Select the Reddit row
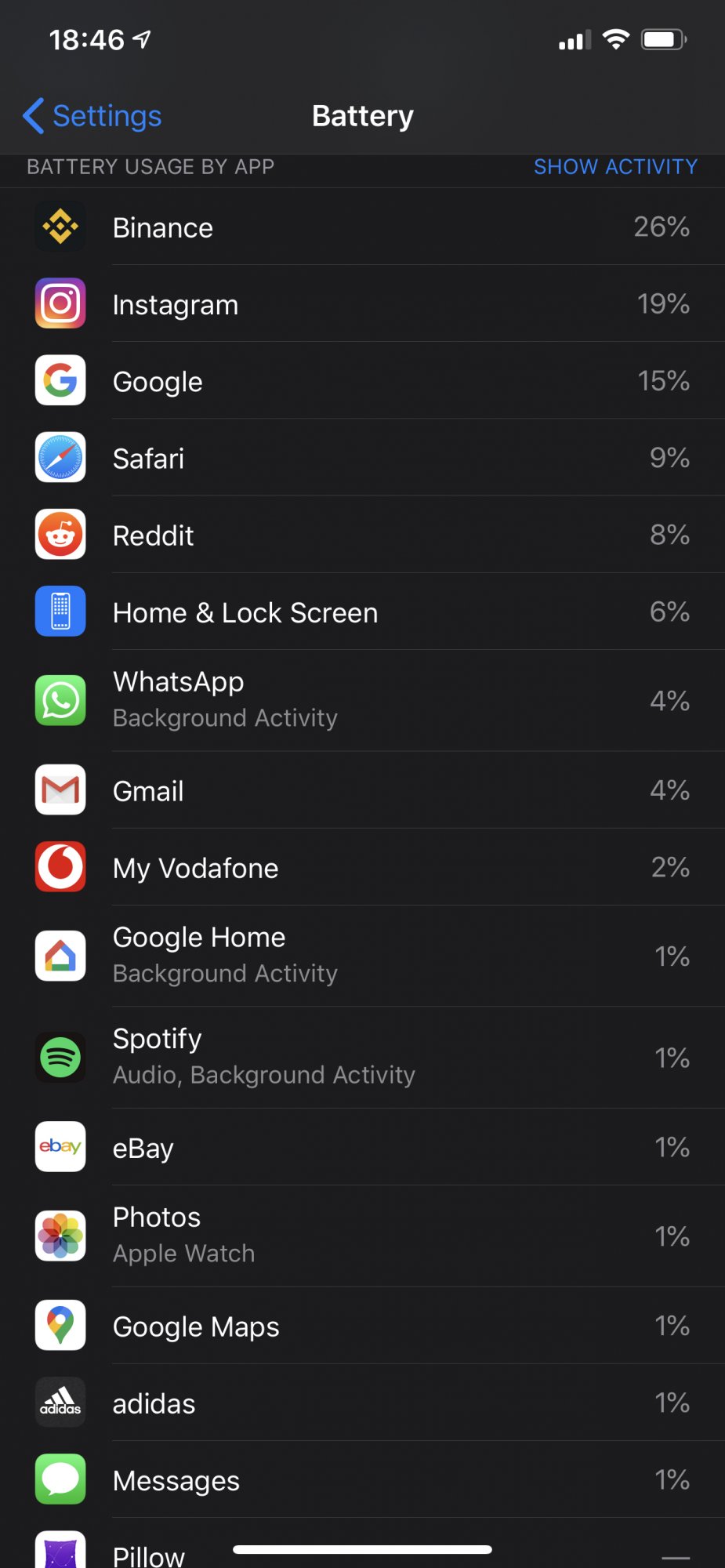Screen dimensions: 725x1568 [362, 534]
